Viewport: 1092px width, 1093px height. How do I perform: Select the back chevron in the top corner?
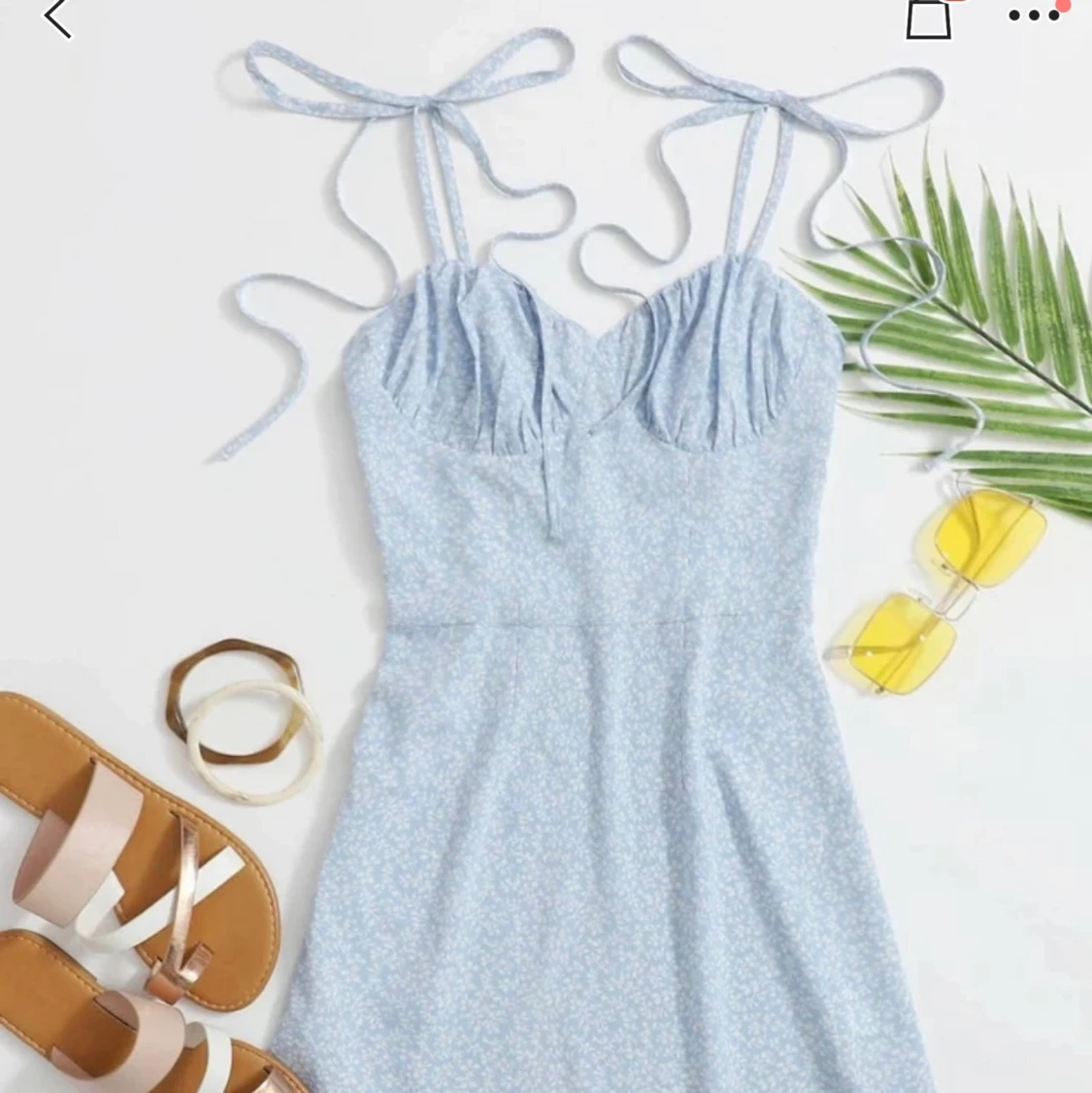53,15
